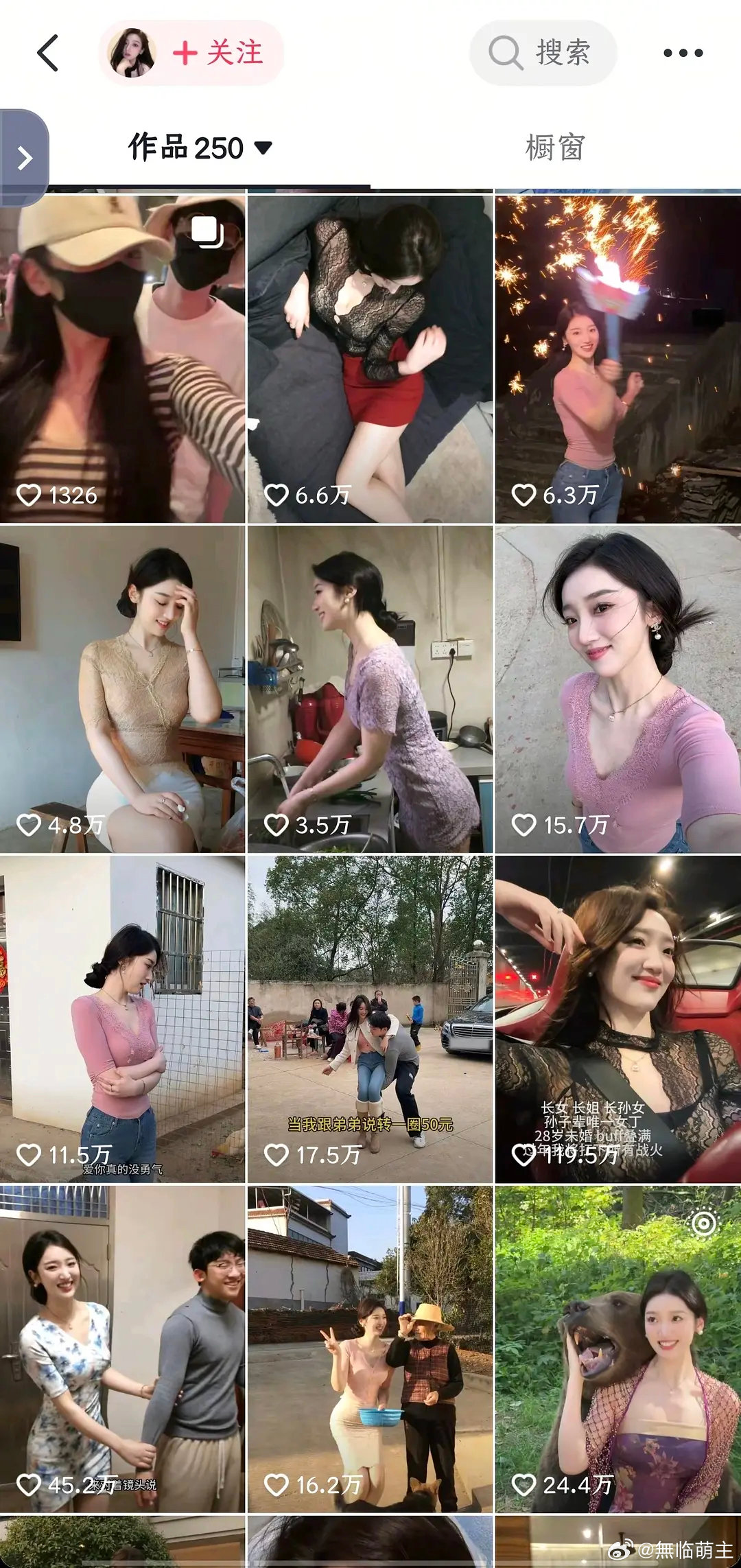Click the search magnifier icon
The width and height of the screenshot is (741, 1568).
point(506,53)
